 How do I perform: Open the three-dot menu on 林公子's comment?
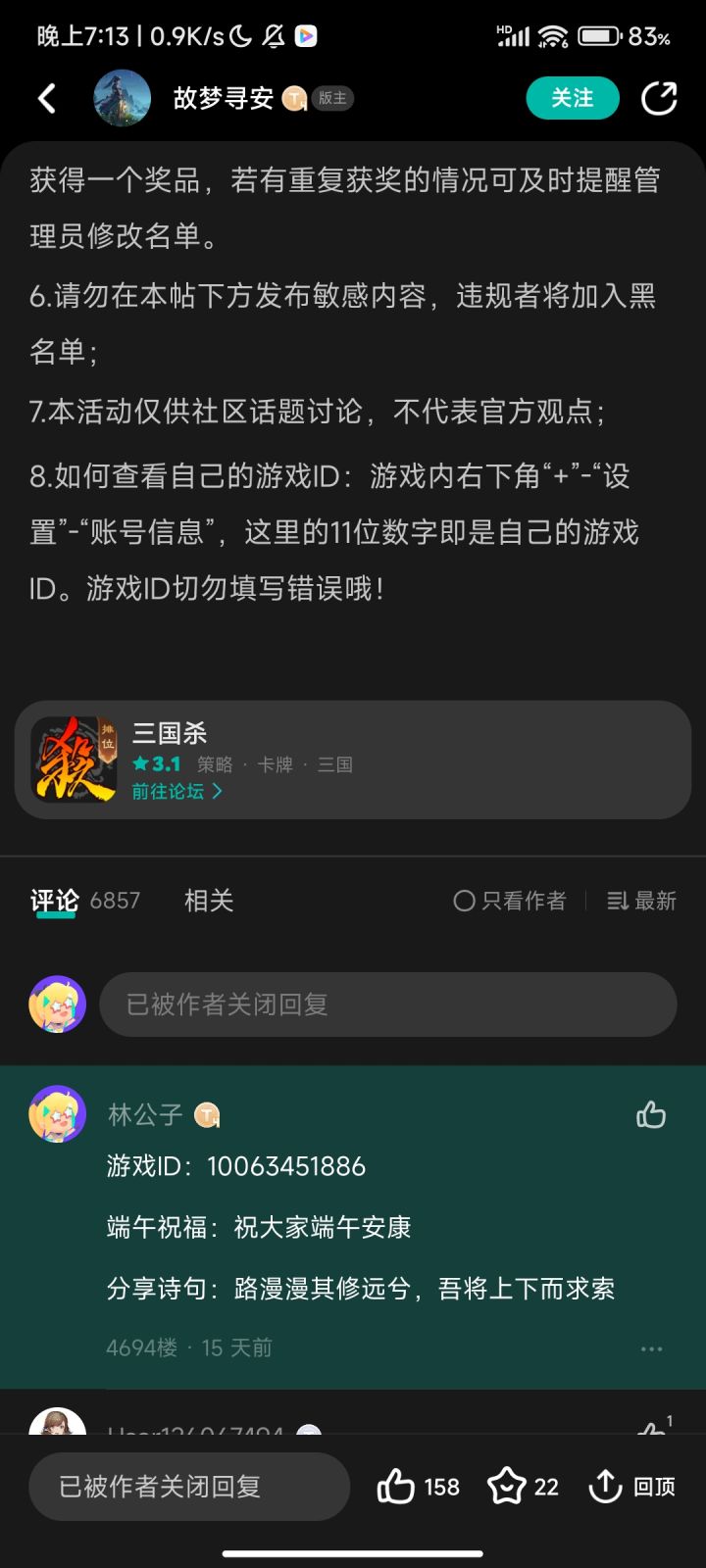[x=651, y=1347]
